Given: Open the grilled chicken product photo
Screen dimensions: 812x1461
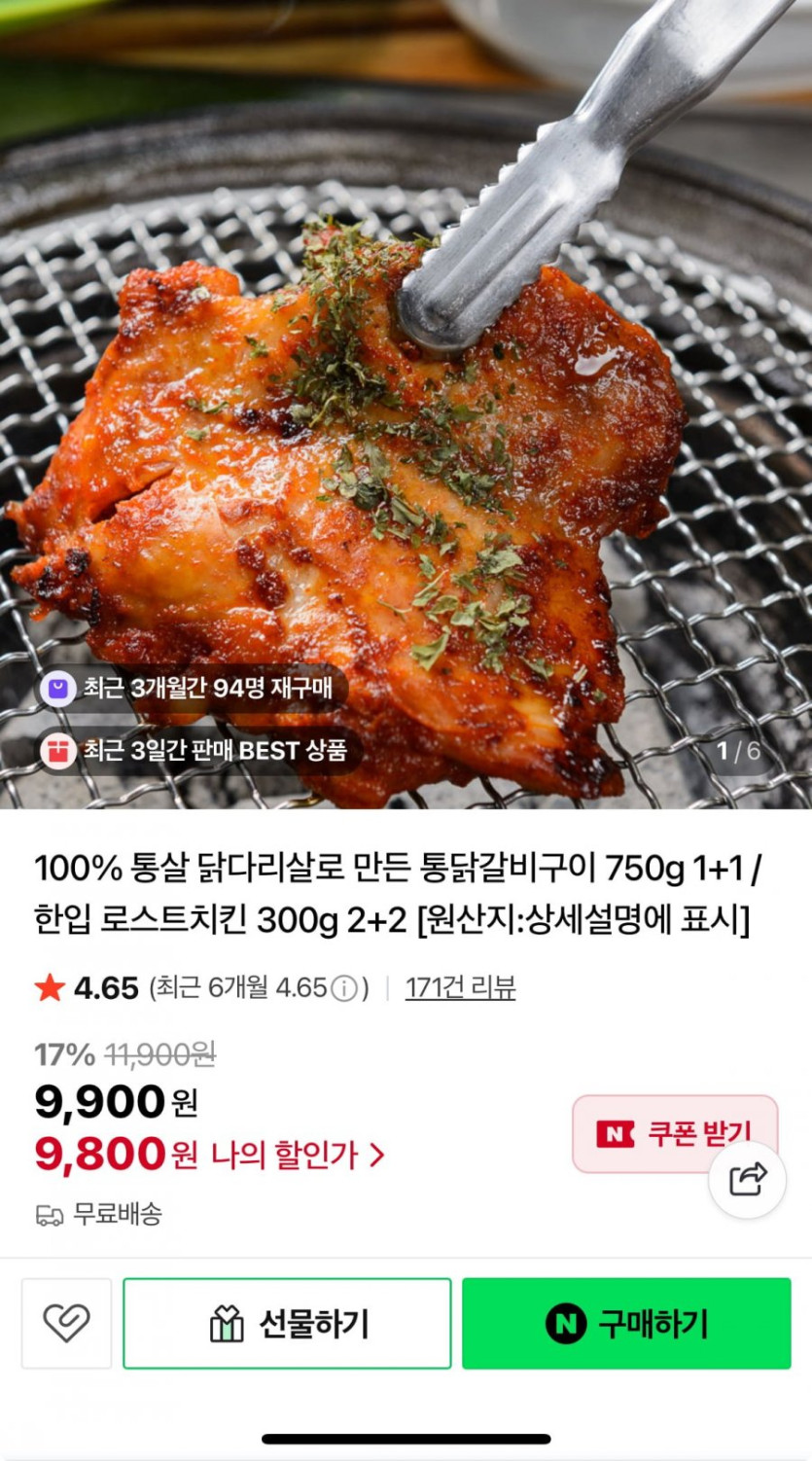Looking at the screenshot, I should pyautogui.click(x=406, y=438).
